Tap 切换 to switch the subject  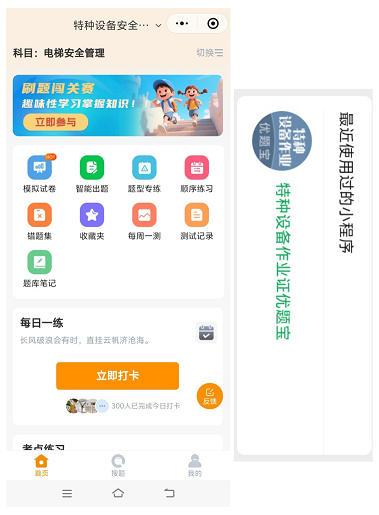click(210, 53)
